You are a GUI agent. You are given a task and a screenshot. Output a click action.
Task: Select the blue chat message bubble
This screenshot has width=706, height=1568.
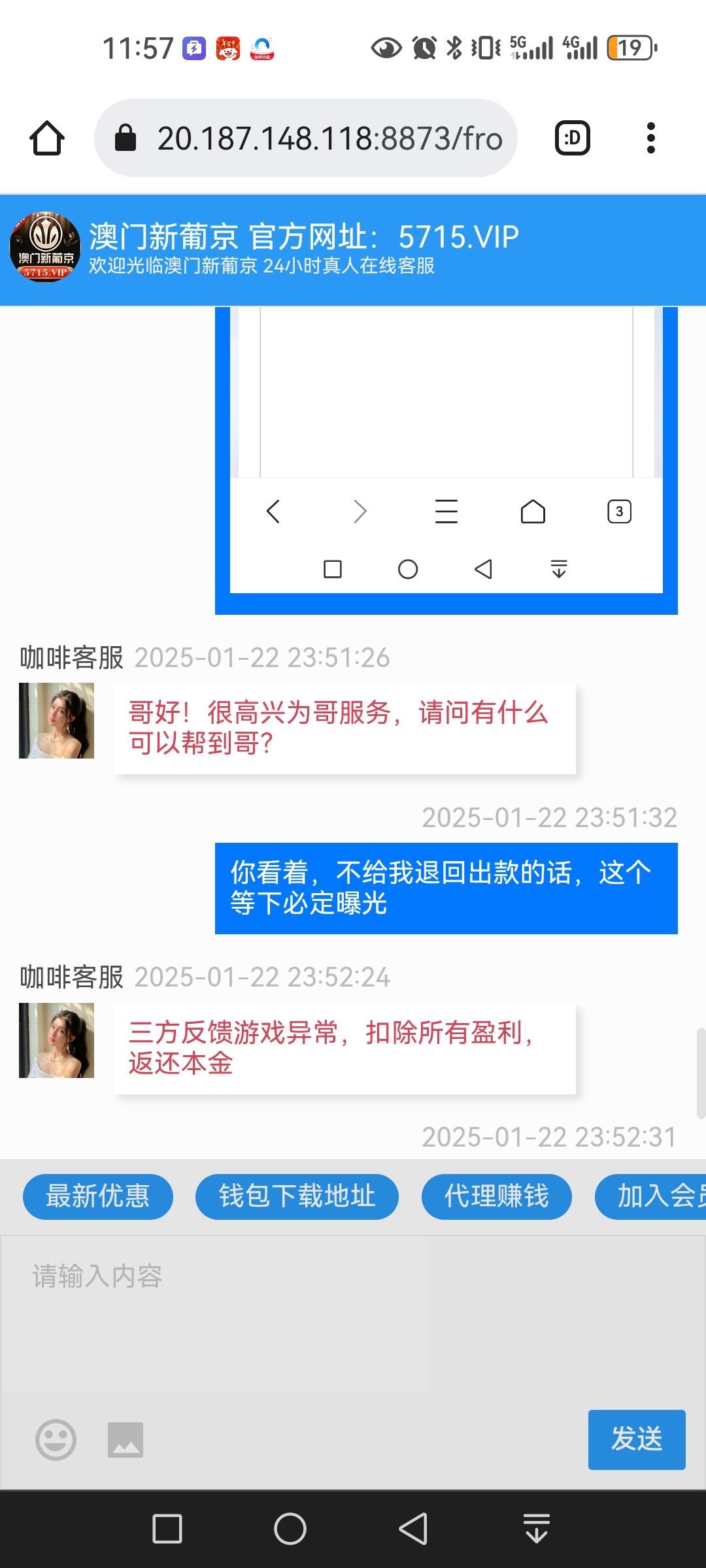click(x=445, y=889)
